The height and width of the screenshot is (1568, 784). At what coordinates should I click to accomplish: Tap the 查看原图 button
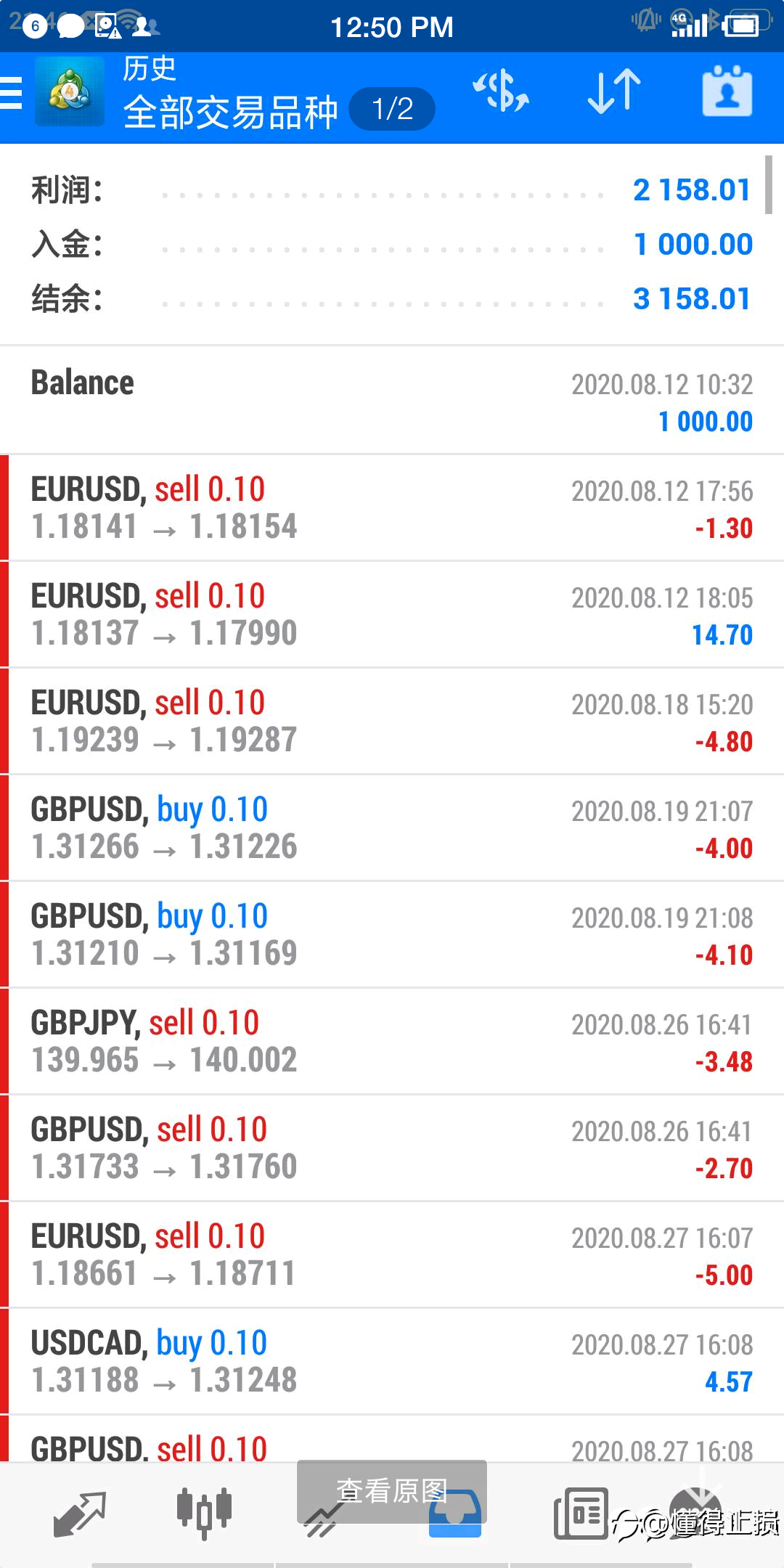coord(391,1490)
